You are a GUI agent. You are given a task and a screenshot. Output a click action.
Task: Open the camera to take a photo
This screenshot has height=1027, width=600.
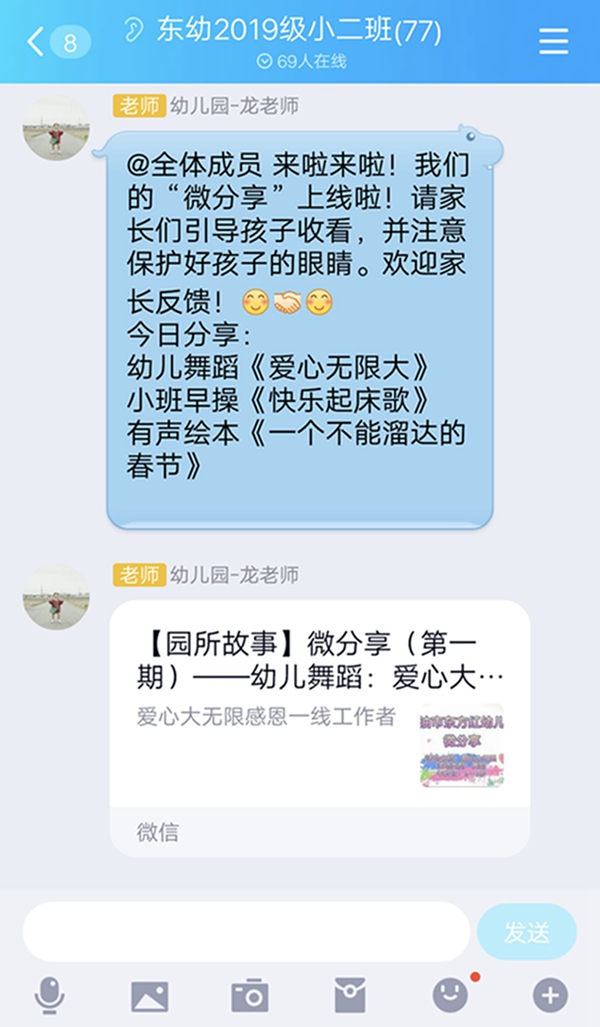[250, 995]
